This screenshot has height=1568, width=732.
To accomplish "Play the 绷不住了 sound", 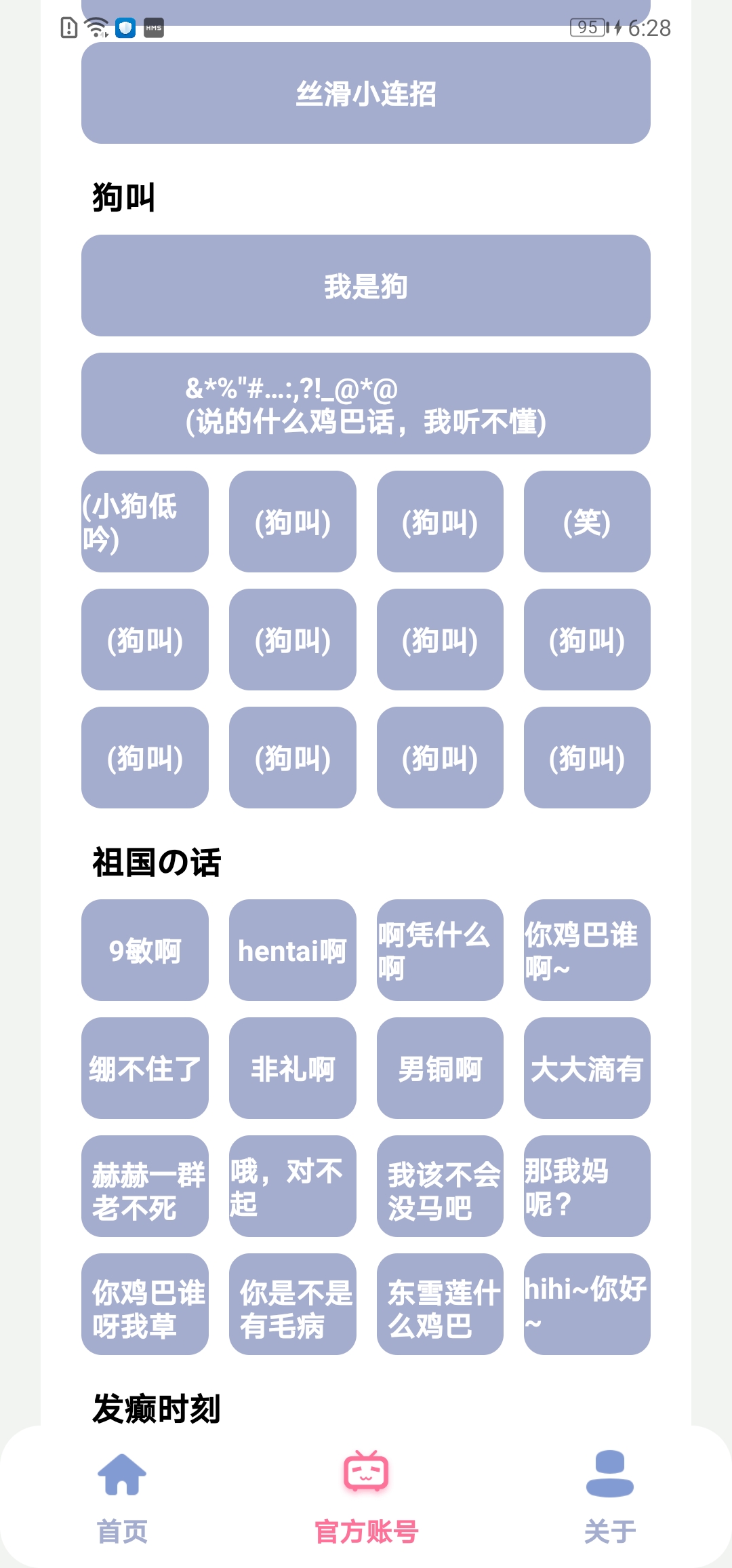I will click(145, 1068).
